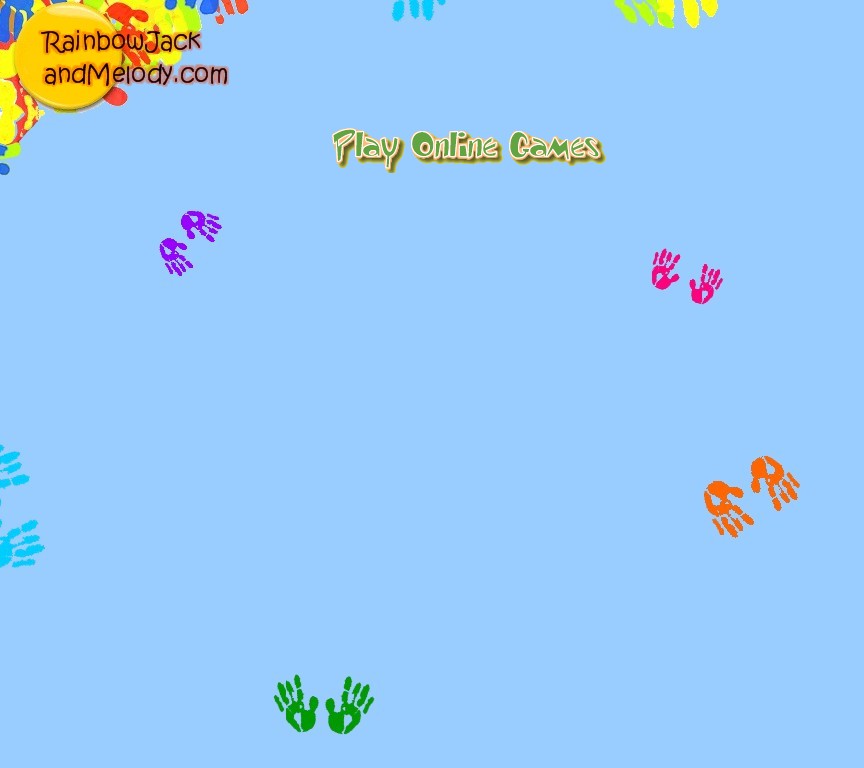Open the Play Online Games link
Screen dimensions: 864x768
pos(467,147)
